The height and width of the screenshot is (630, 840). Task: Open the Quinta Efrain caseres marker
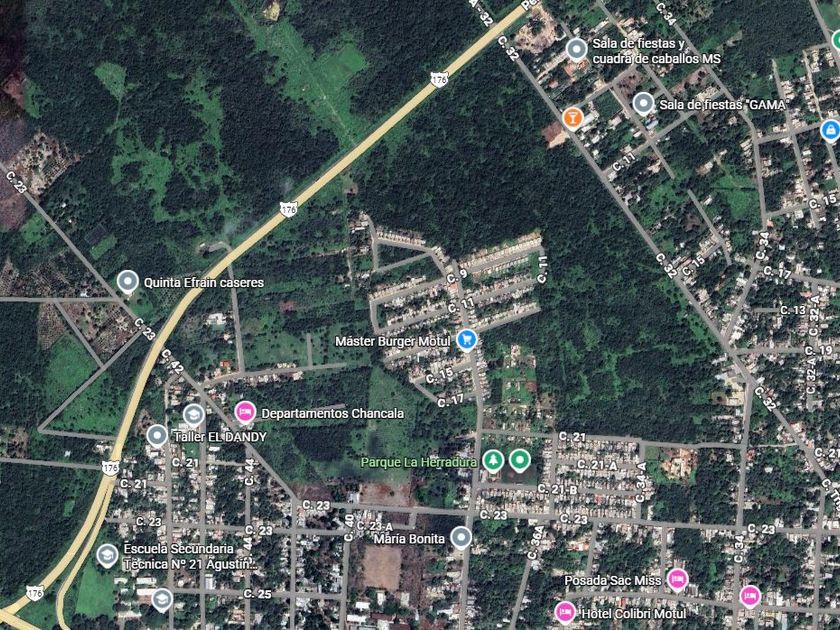(127, 282)
